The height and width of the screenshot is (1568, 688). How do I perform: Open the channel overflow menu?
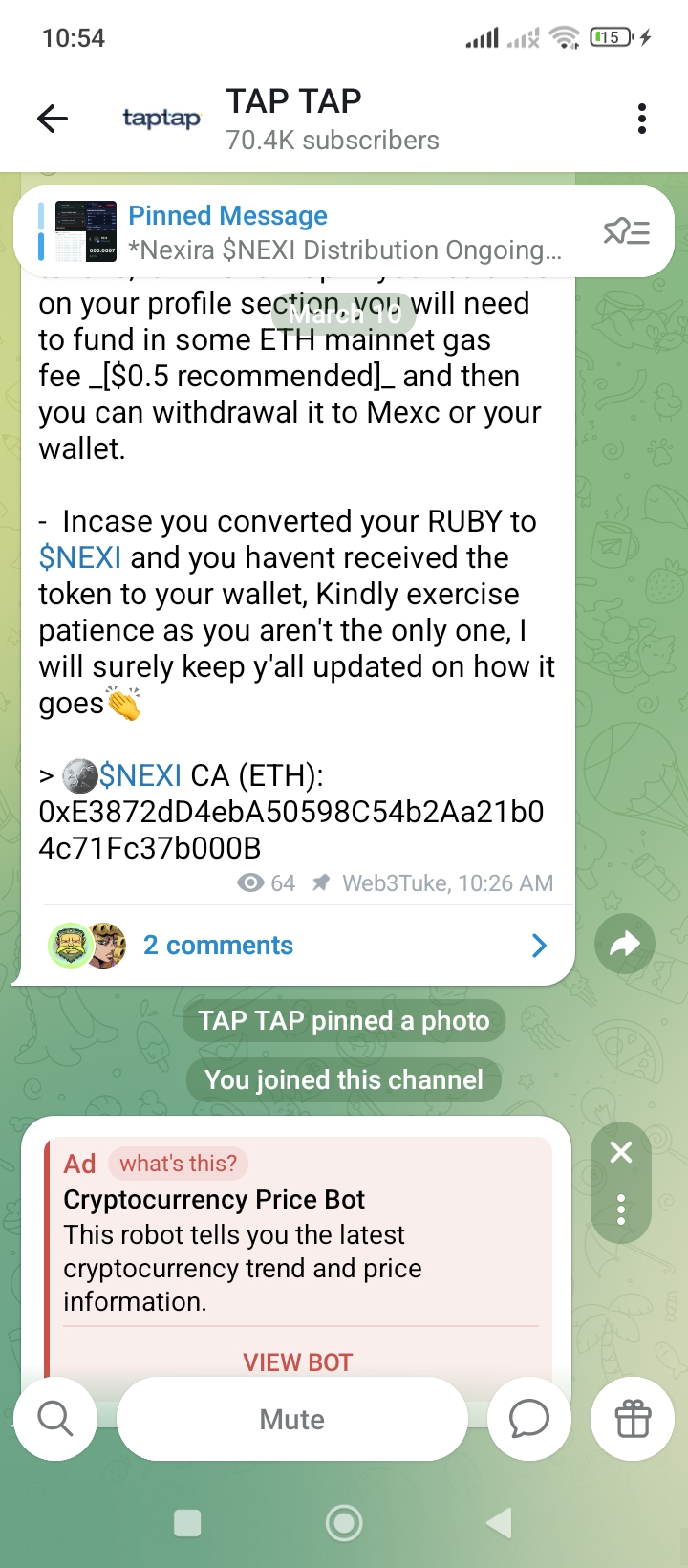tap(641, 119)
